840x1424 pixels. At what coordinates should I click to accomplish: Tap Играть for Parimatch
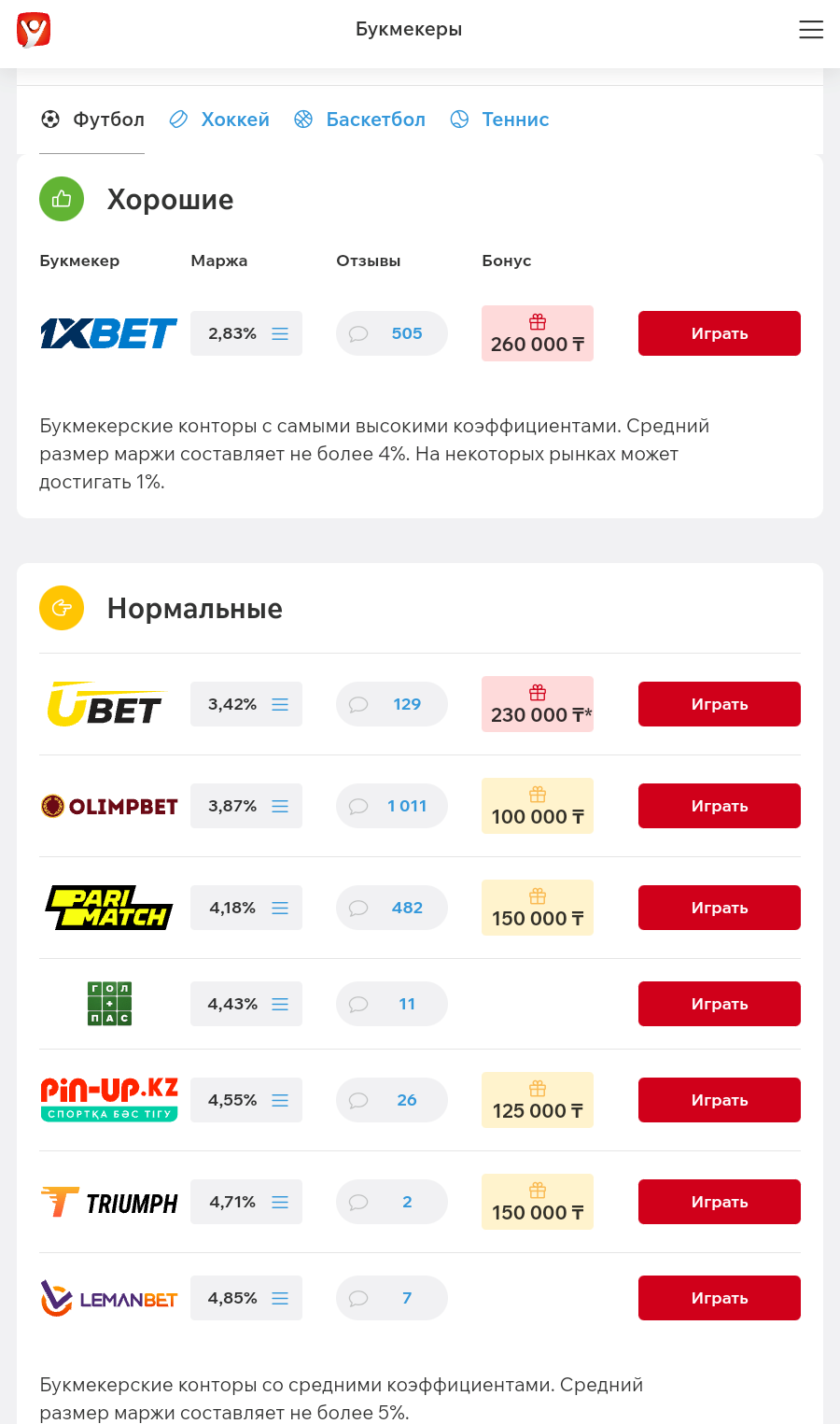tap(720, 908)
